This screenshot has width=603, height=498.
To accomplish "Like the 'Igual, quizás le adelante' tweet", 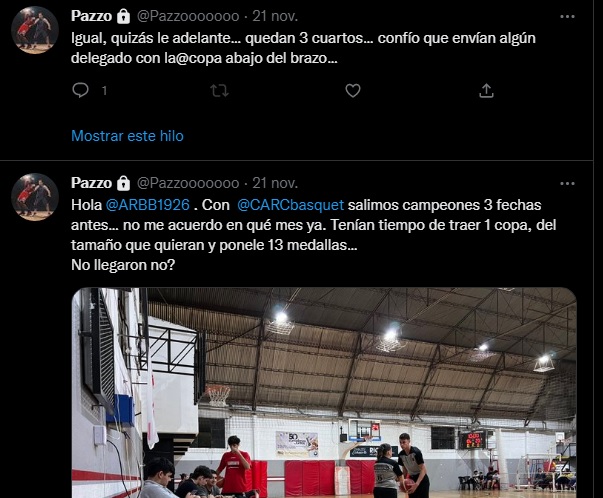I will click(x=352, y=90).
